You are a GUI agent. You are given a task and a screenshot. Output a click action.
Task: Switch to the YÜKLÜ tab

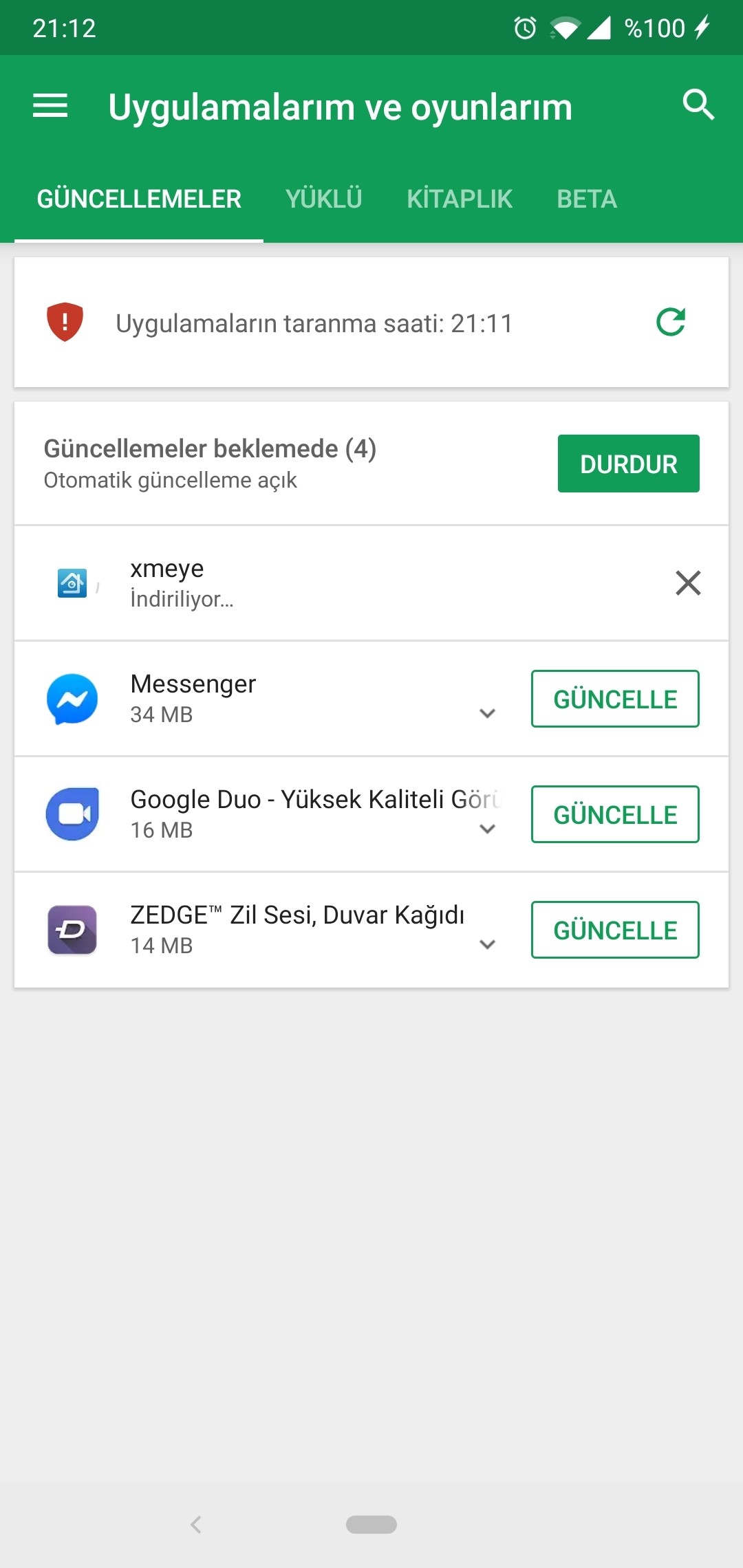[x=323, y=199]
